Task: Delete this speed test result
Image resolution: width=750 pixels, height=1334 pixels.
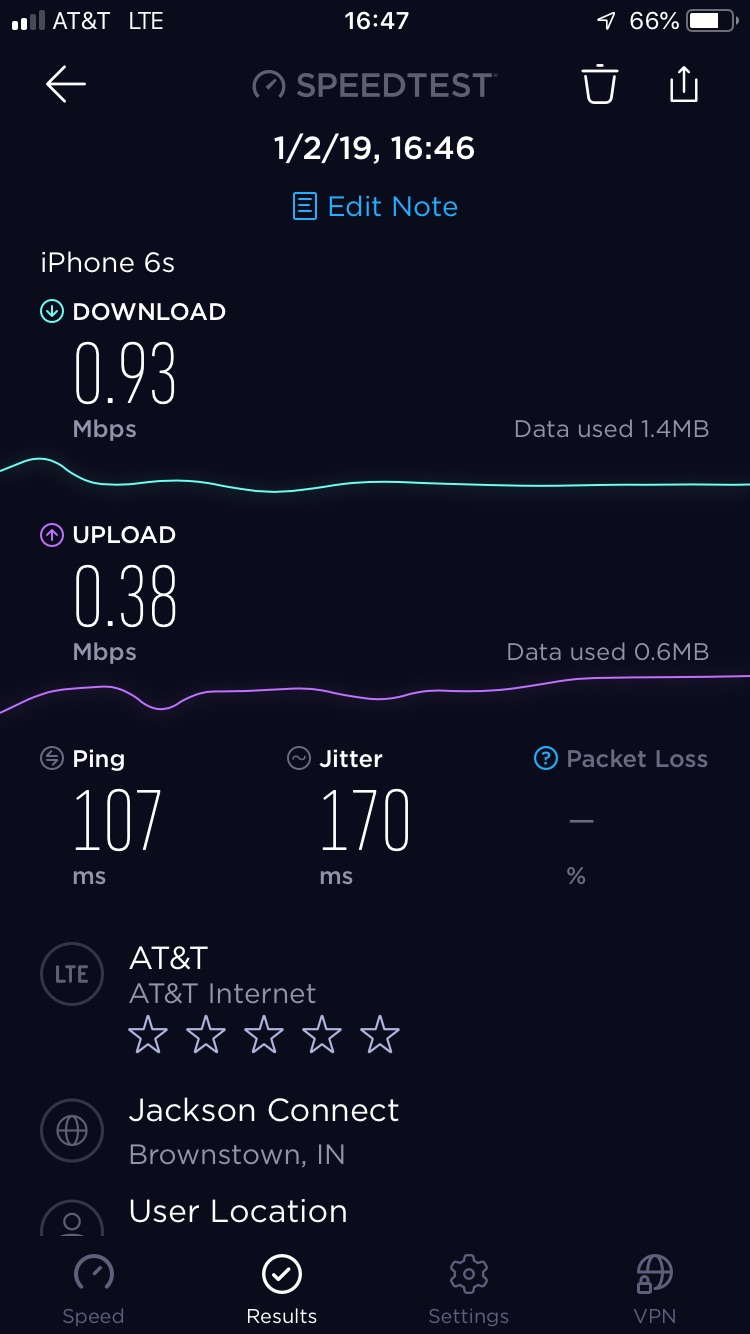Action: point(600,85)
